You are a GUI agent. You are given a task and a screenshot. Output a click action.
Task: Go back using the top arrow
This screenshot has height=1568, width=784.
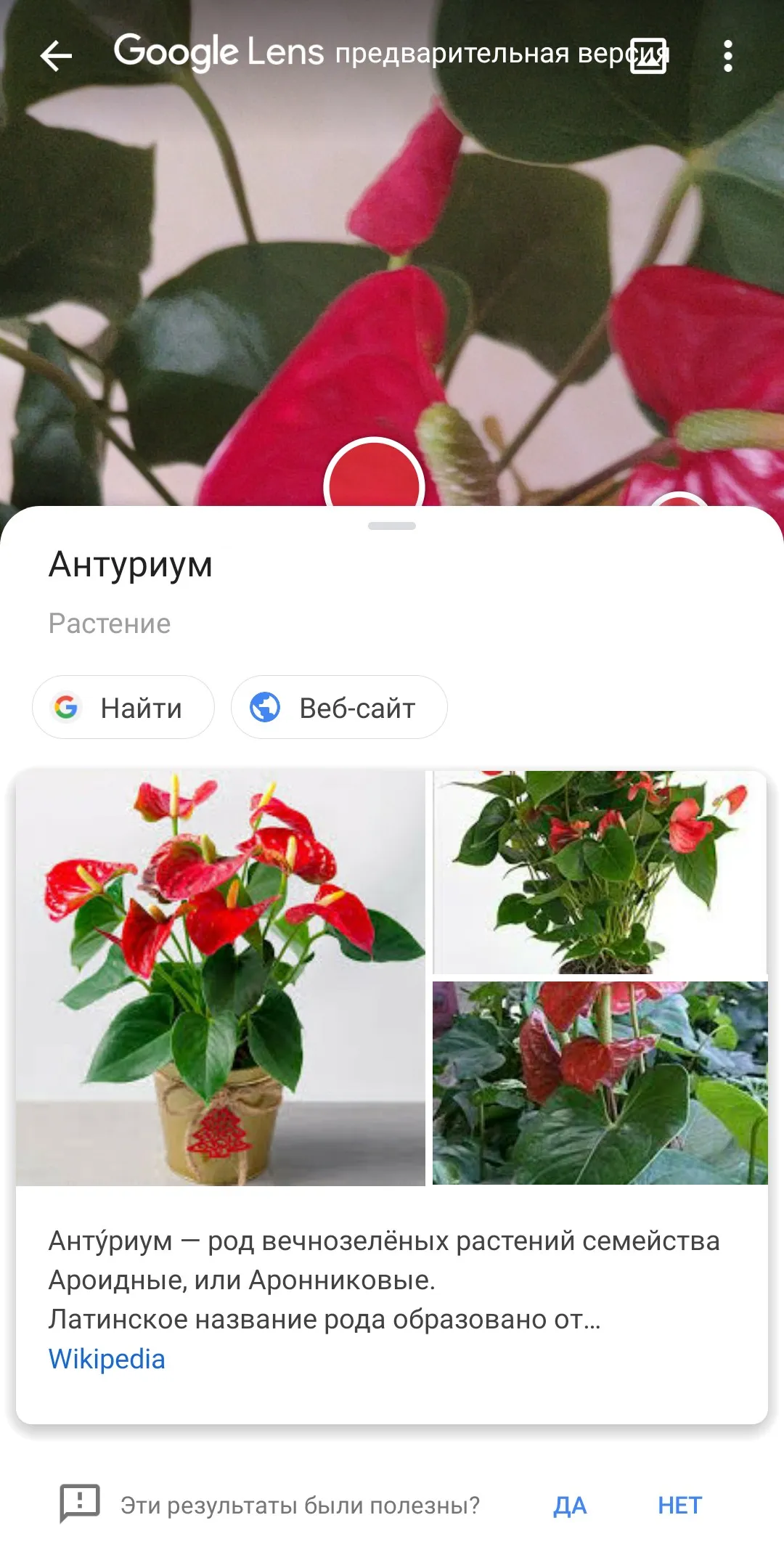click(56, 56)
